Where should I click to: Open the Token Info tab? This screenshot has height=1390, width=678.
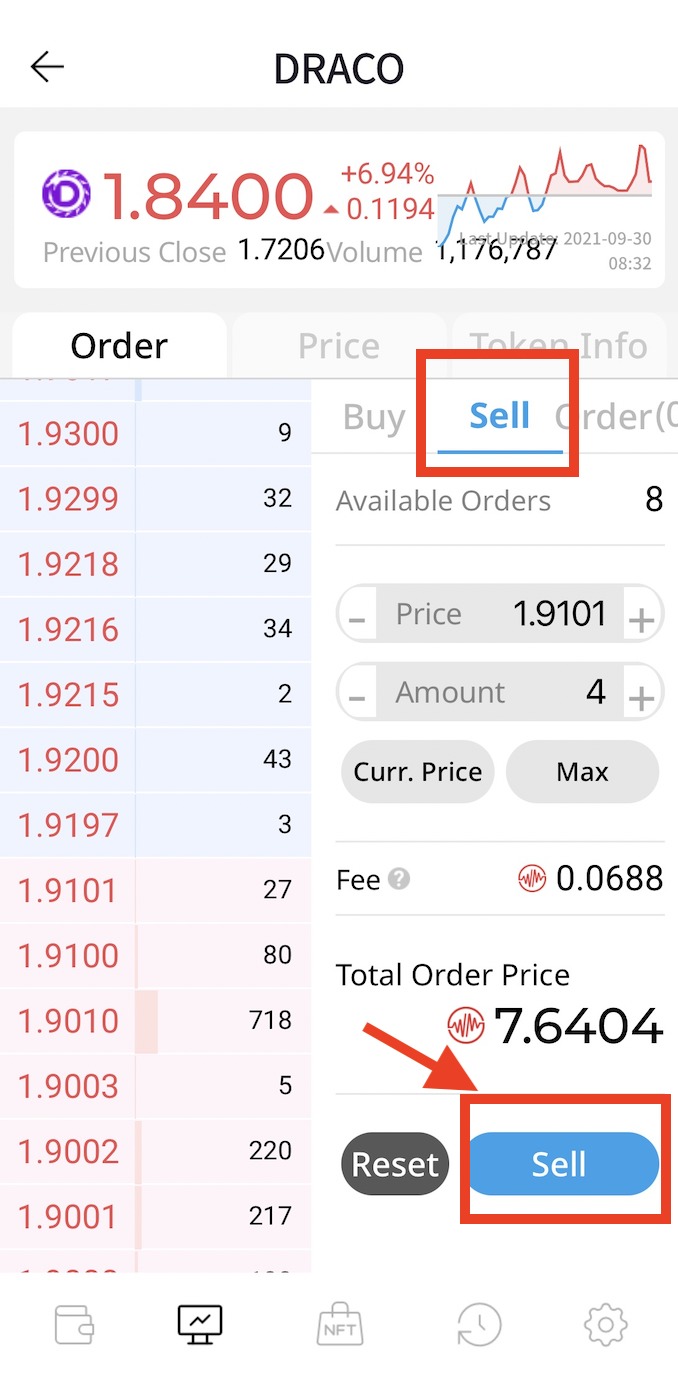(558, 346)
